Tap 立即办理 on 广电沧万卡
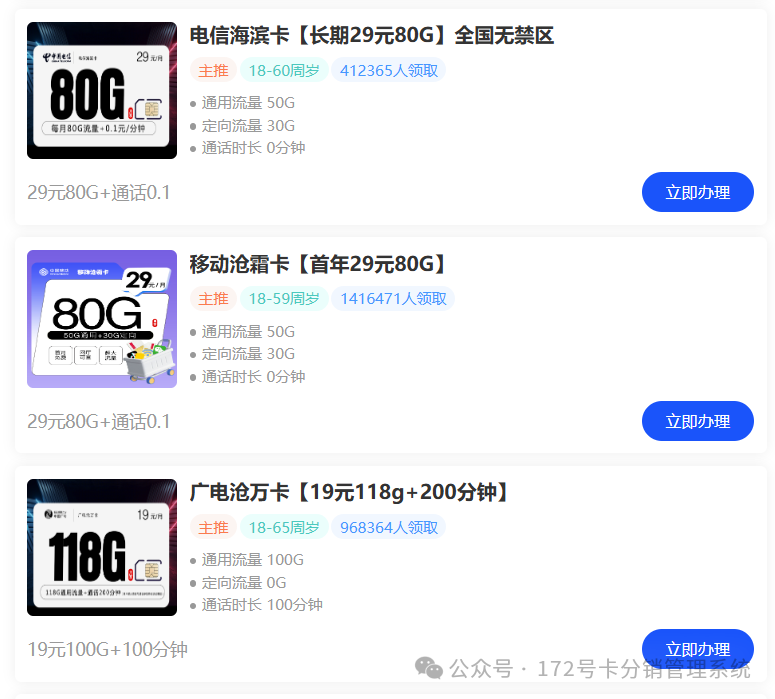The image size is (775, 699). click(x=697, y=648)
